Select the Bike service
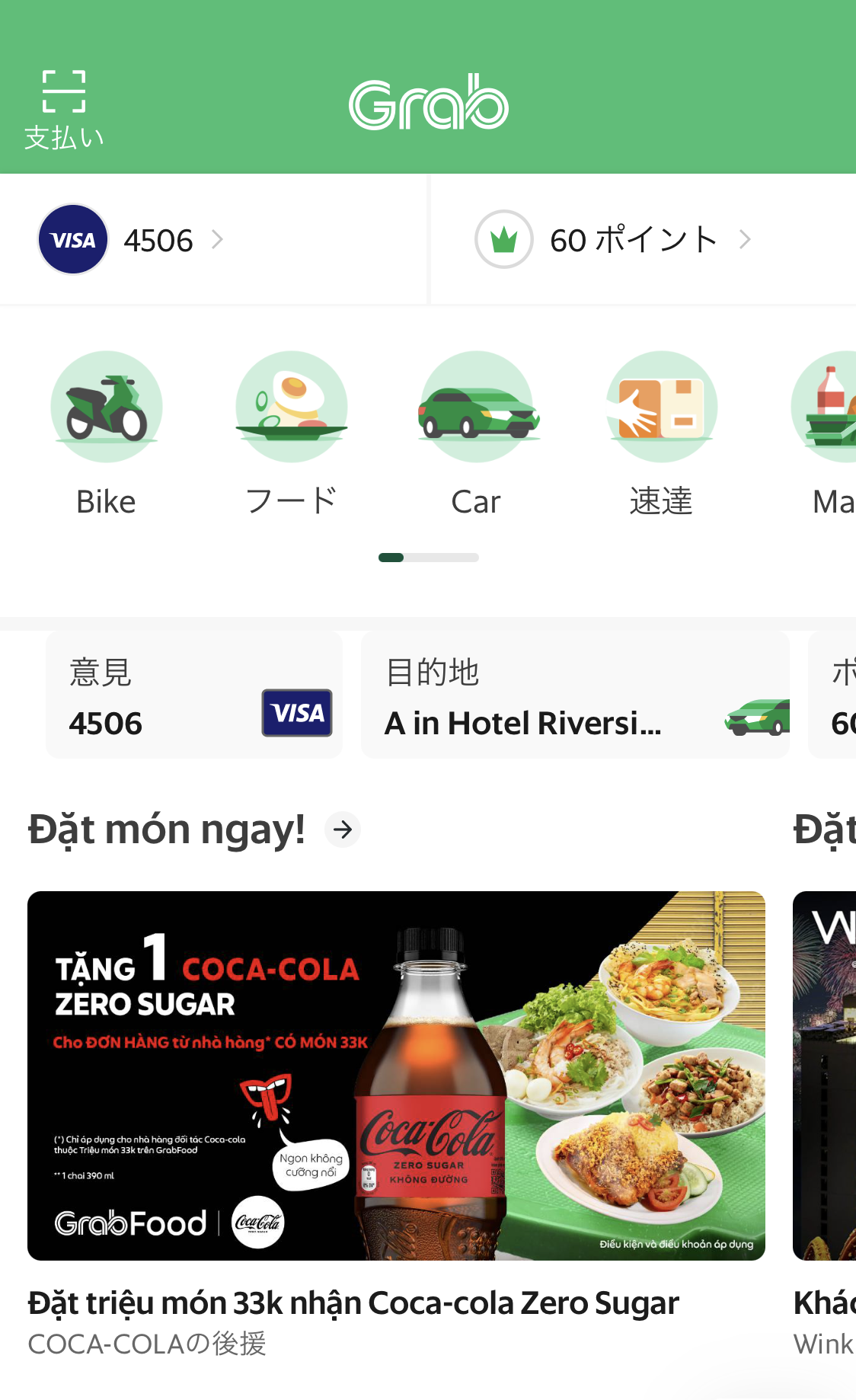 (x=106, y=433)
